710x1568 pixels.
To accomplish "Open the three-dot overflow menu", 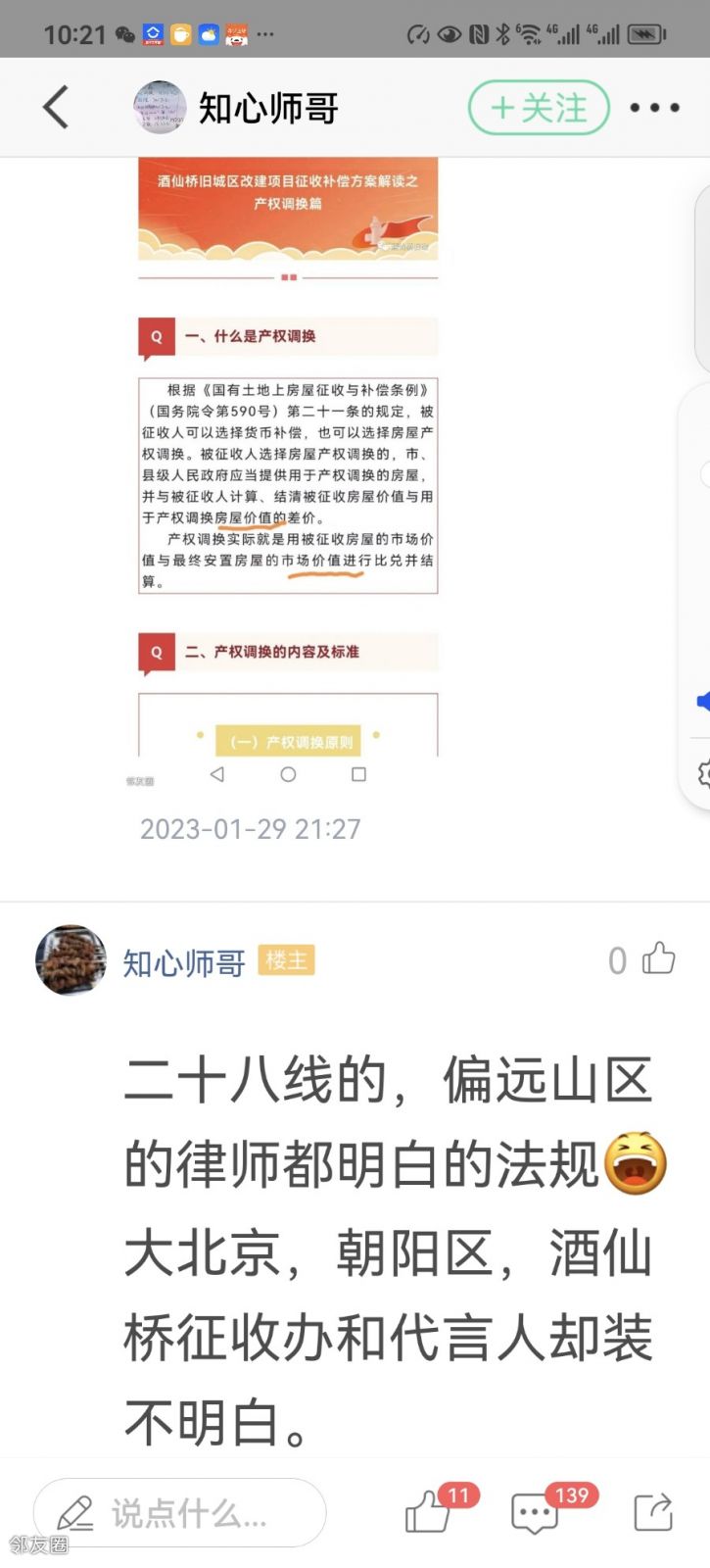I will coord(654,108).
